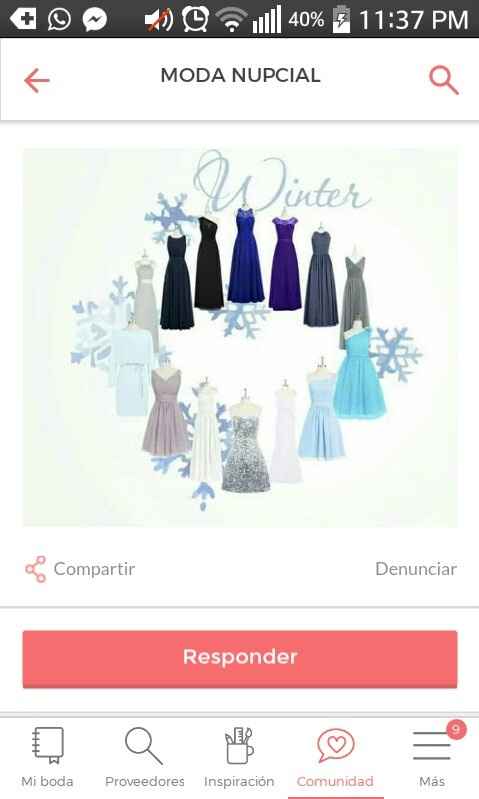Switch to the Mi boda tab

tap(47, 757)
